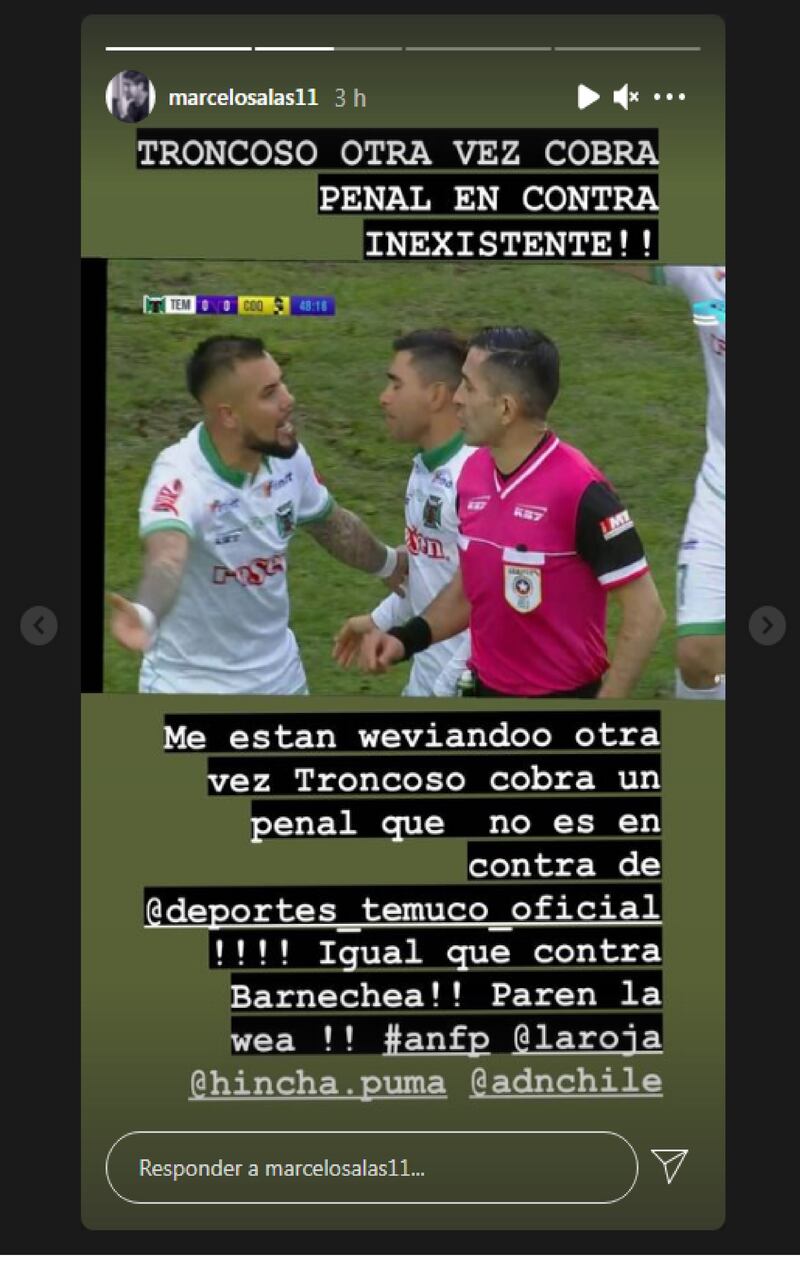Screen dimensions: 800x1268
Task: Open the three-dot overflow menu
Action: [670, 97]
